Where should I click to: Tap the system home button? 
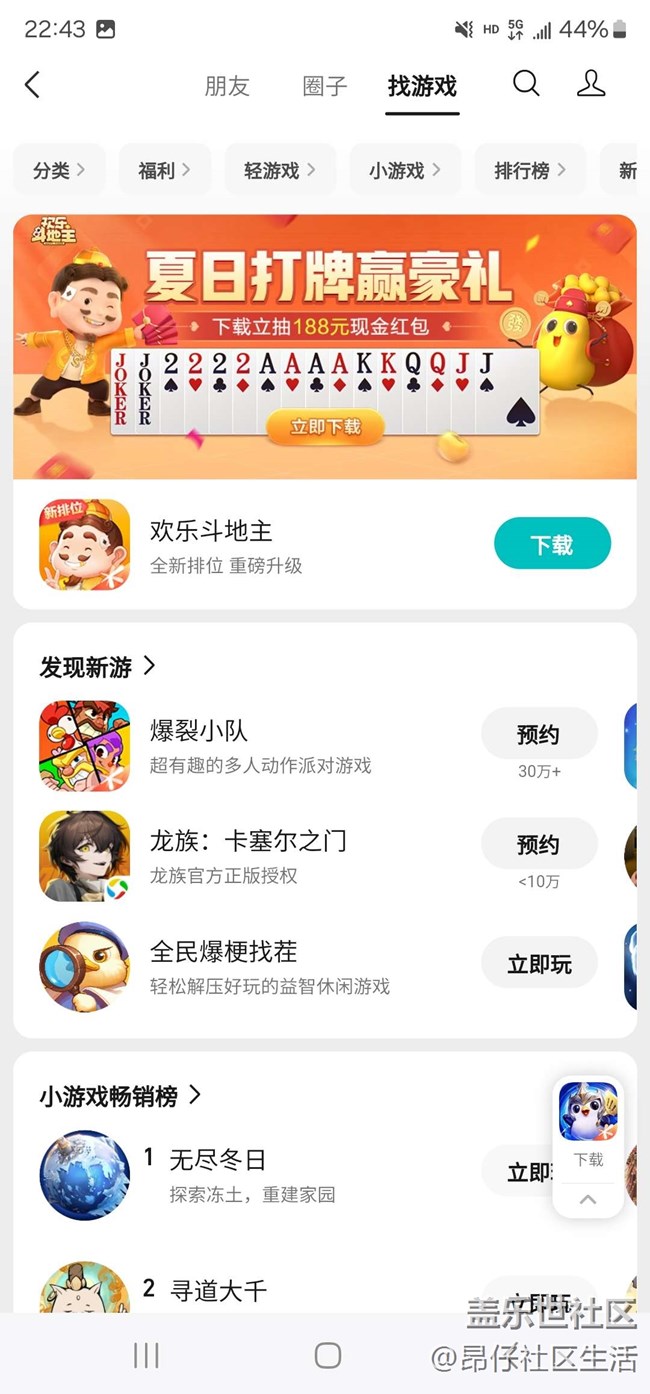coord(328,1355)
